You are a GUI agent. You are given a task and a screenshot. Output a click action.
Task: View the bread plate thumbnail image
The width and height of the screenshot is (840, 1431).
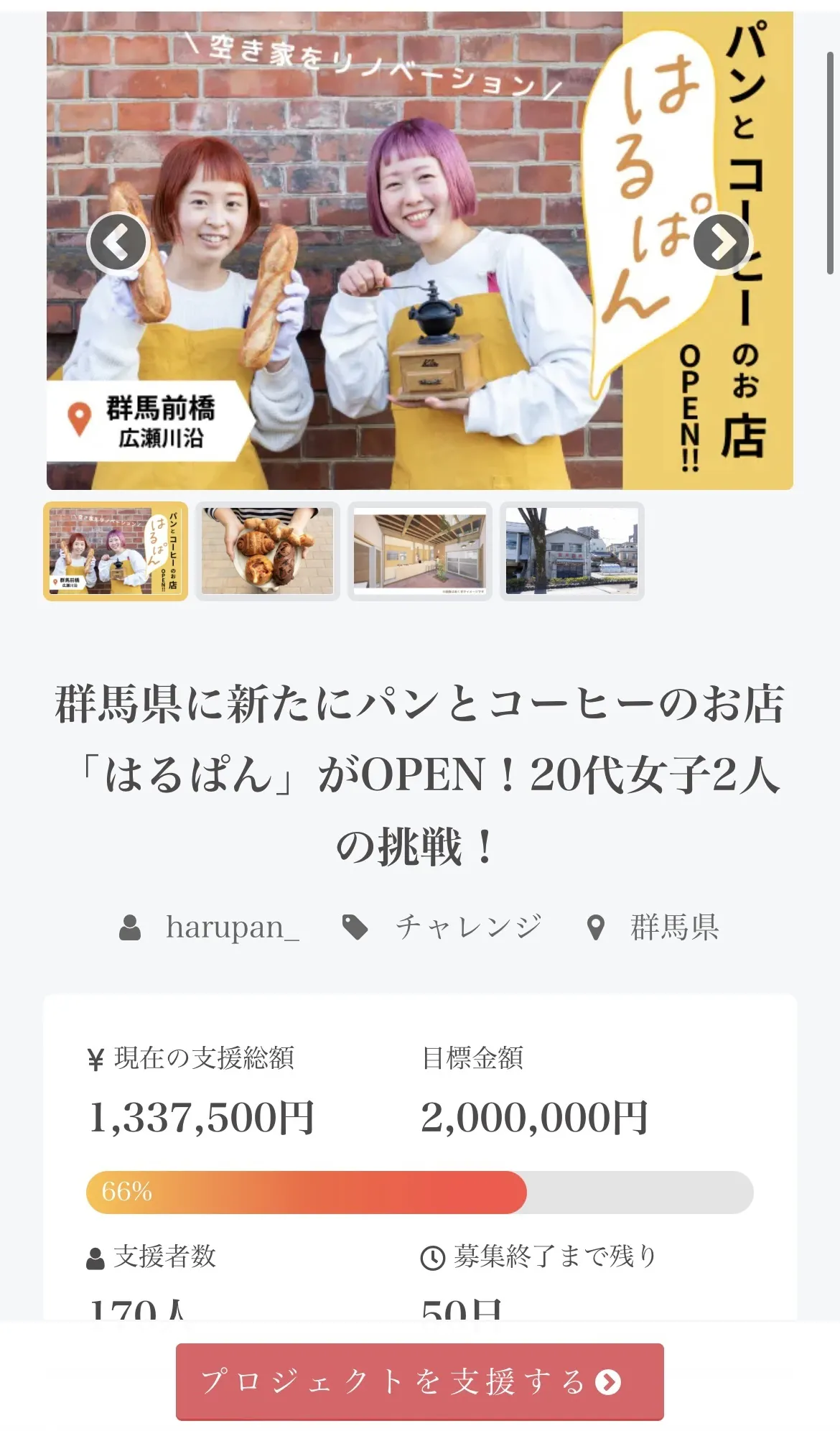tap(268, 551)
